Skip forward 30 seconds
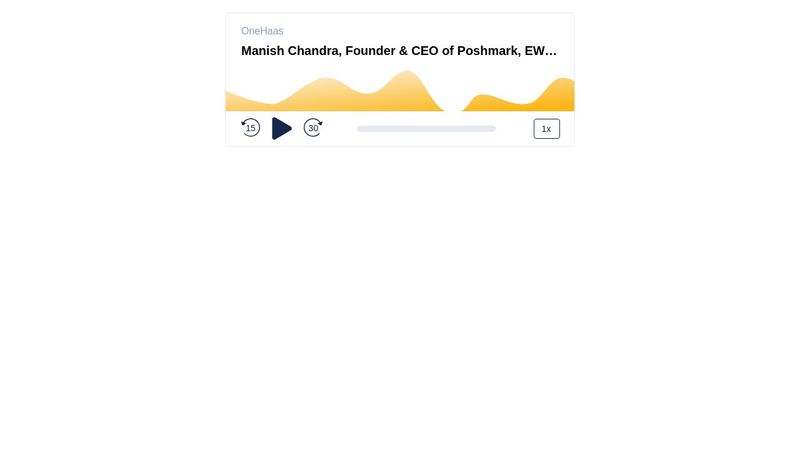 pos(313,128)
